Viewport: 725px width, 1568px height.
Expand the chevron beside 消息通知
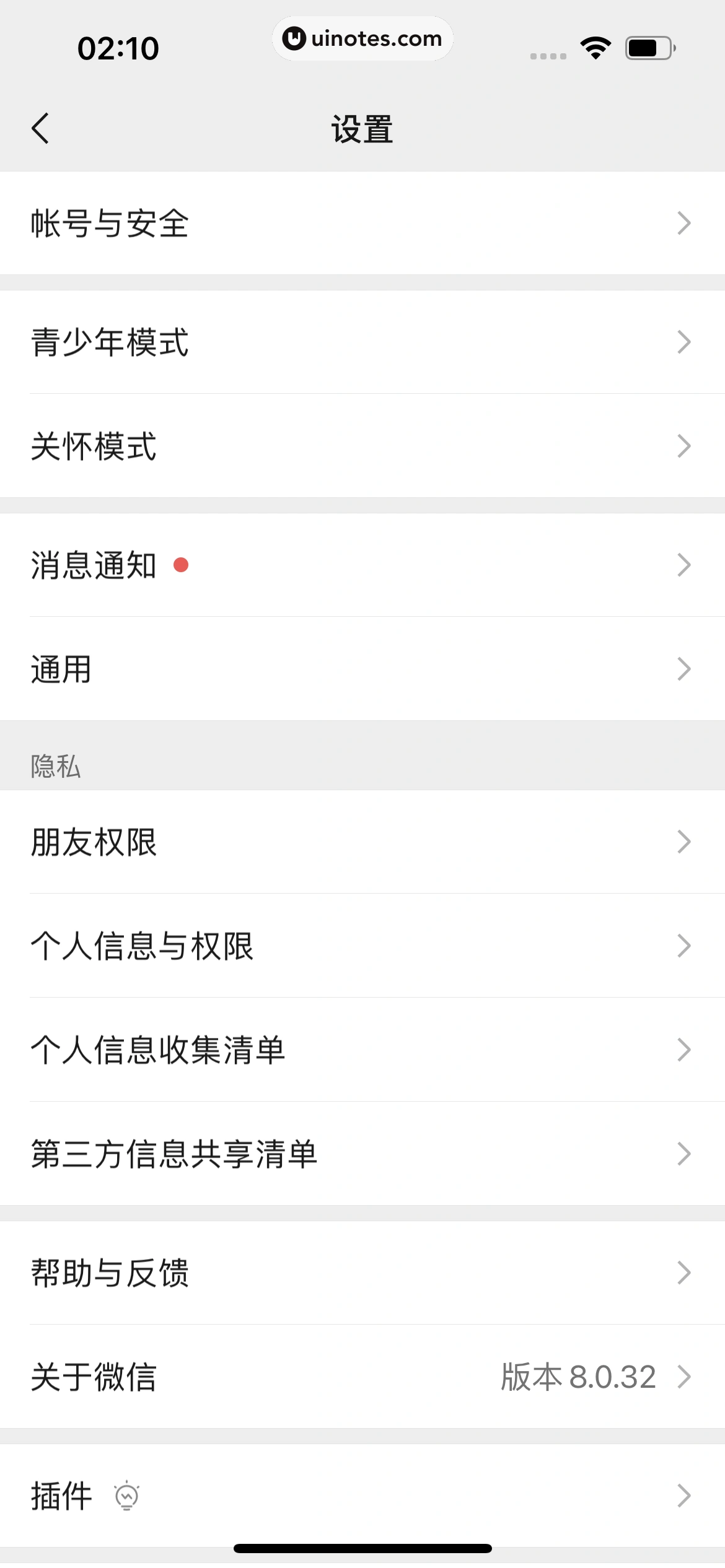[x=683, y=564]
